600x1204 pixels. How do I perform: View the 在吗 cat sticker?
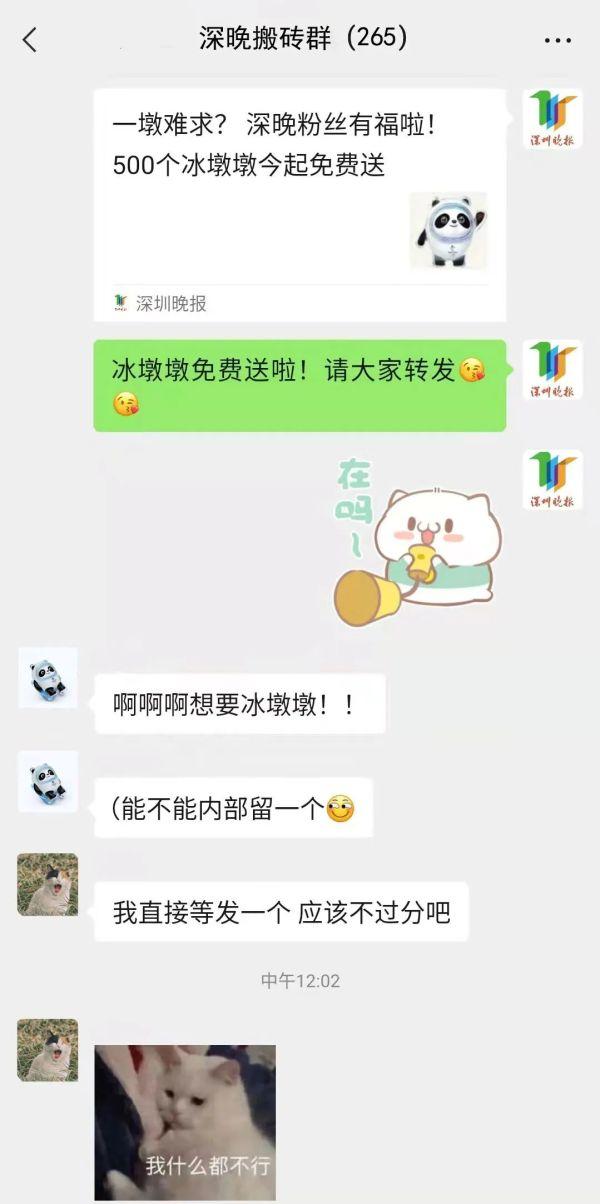415,541
